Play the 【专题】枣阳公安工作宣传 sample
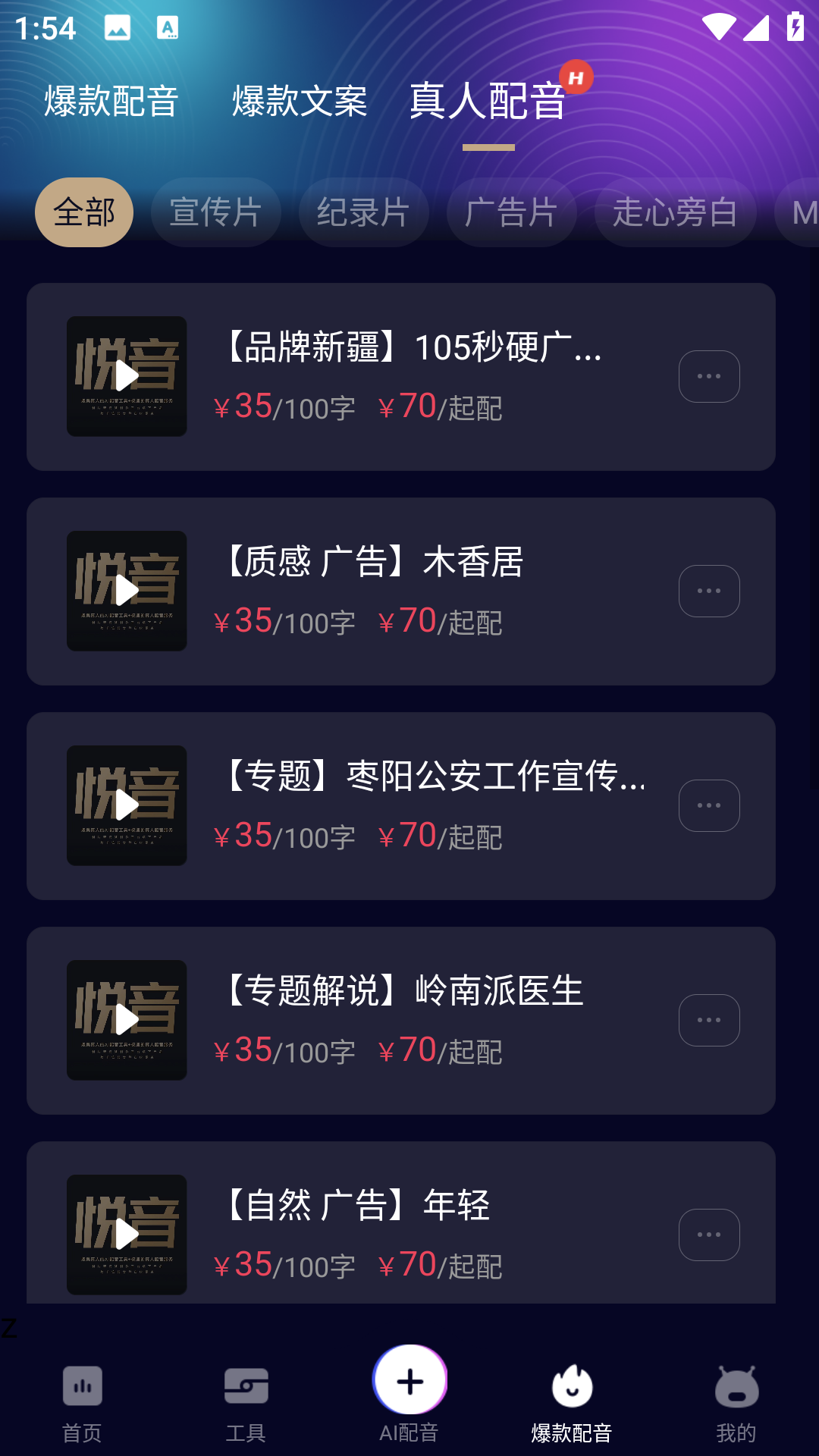 (x=127, y=805)
